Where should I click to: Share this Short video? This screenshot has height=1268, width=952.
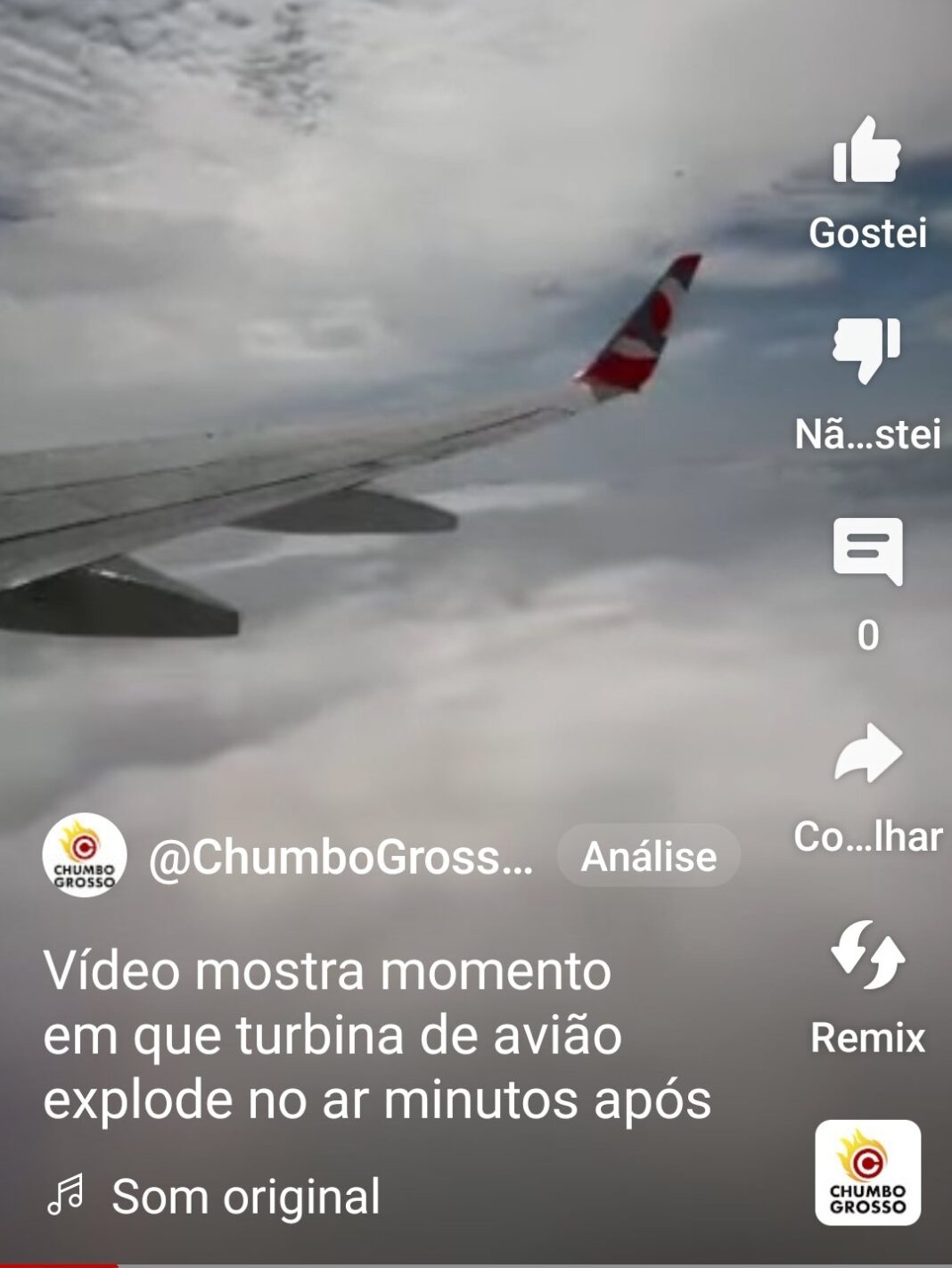[x=866, y=754]
